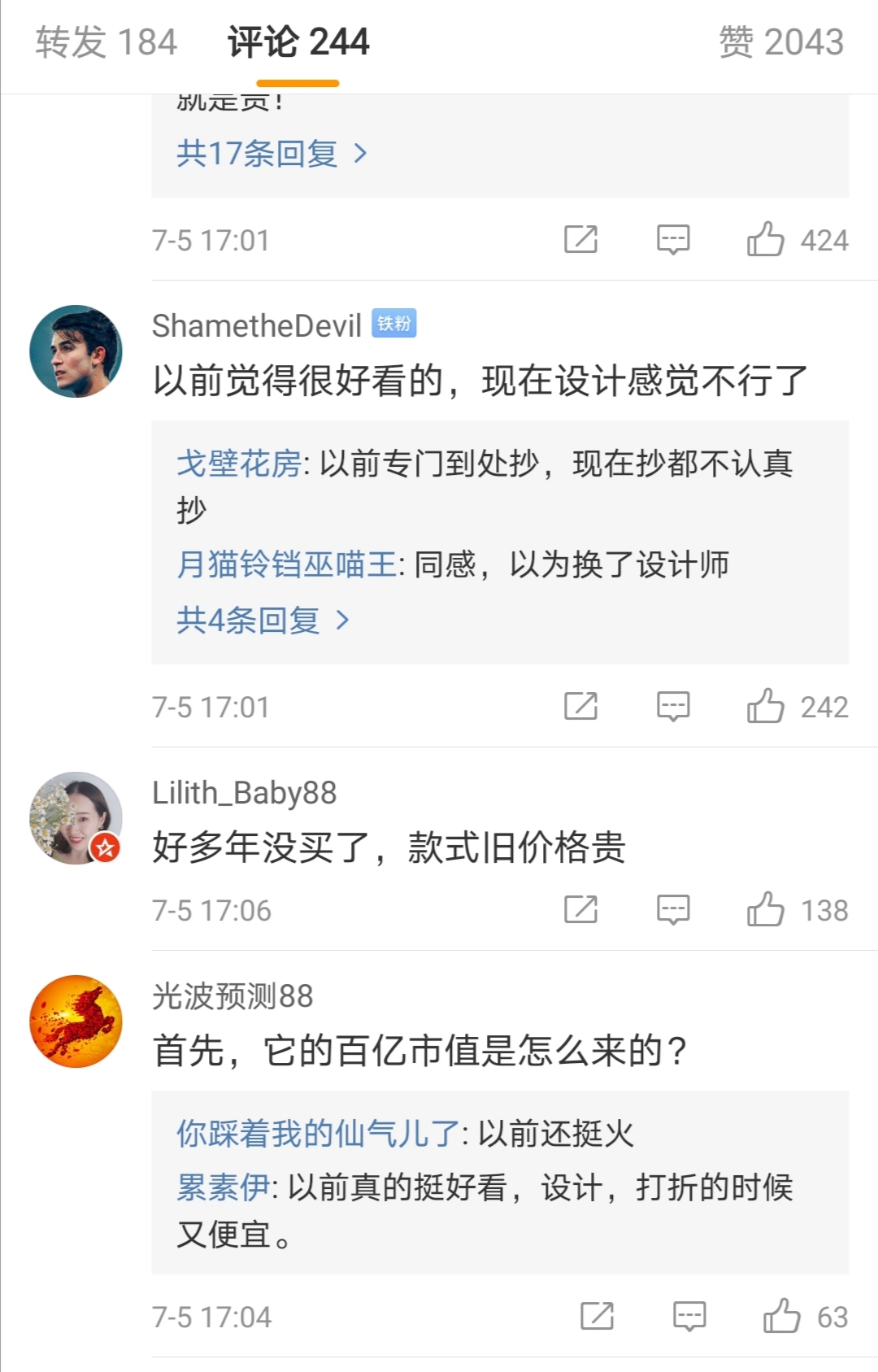878x1372 pixels.
Task: Open the 赞 2043 tab
Action: click(778, 42)
